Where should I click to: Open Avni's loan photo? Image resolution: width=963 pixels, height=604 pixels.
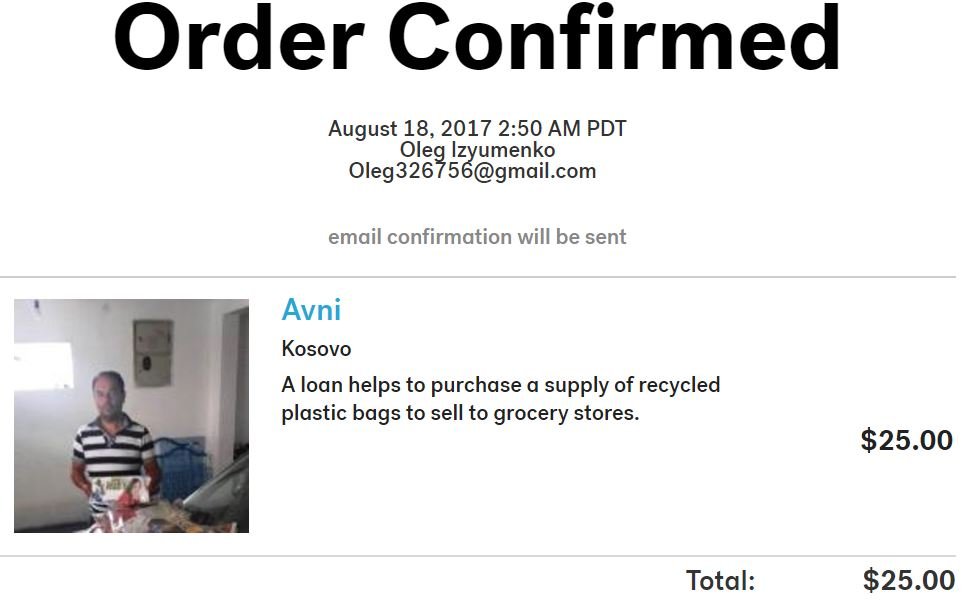tap(131, 416)
